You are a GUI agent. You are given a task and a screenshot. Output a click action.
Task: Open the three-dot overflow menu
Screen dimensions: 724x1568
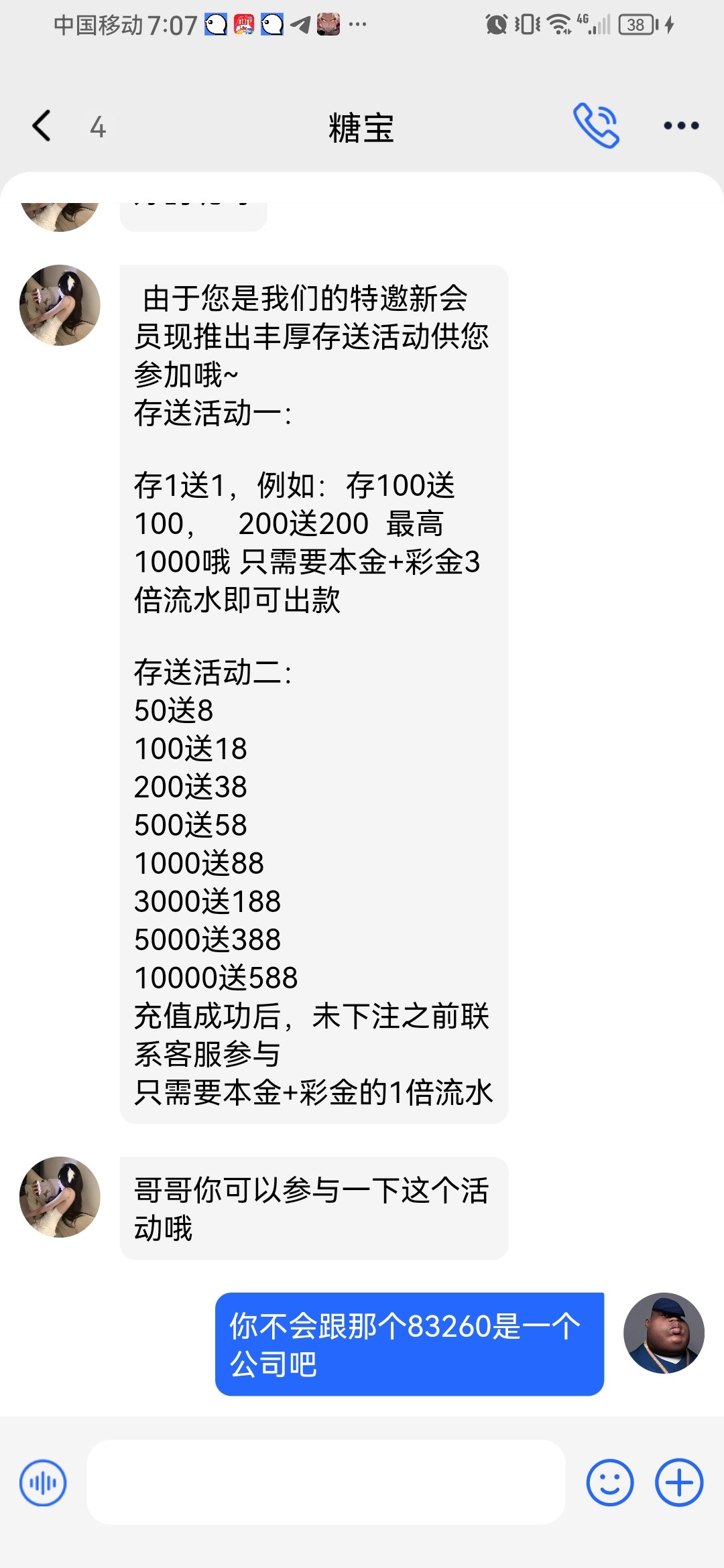[680, 126]
